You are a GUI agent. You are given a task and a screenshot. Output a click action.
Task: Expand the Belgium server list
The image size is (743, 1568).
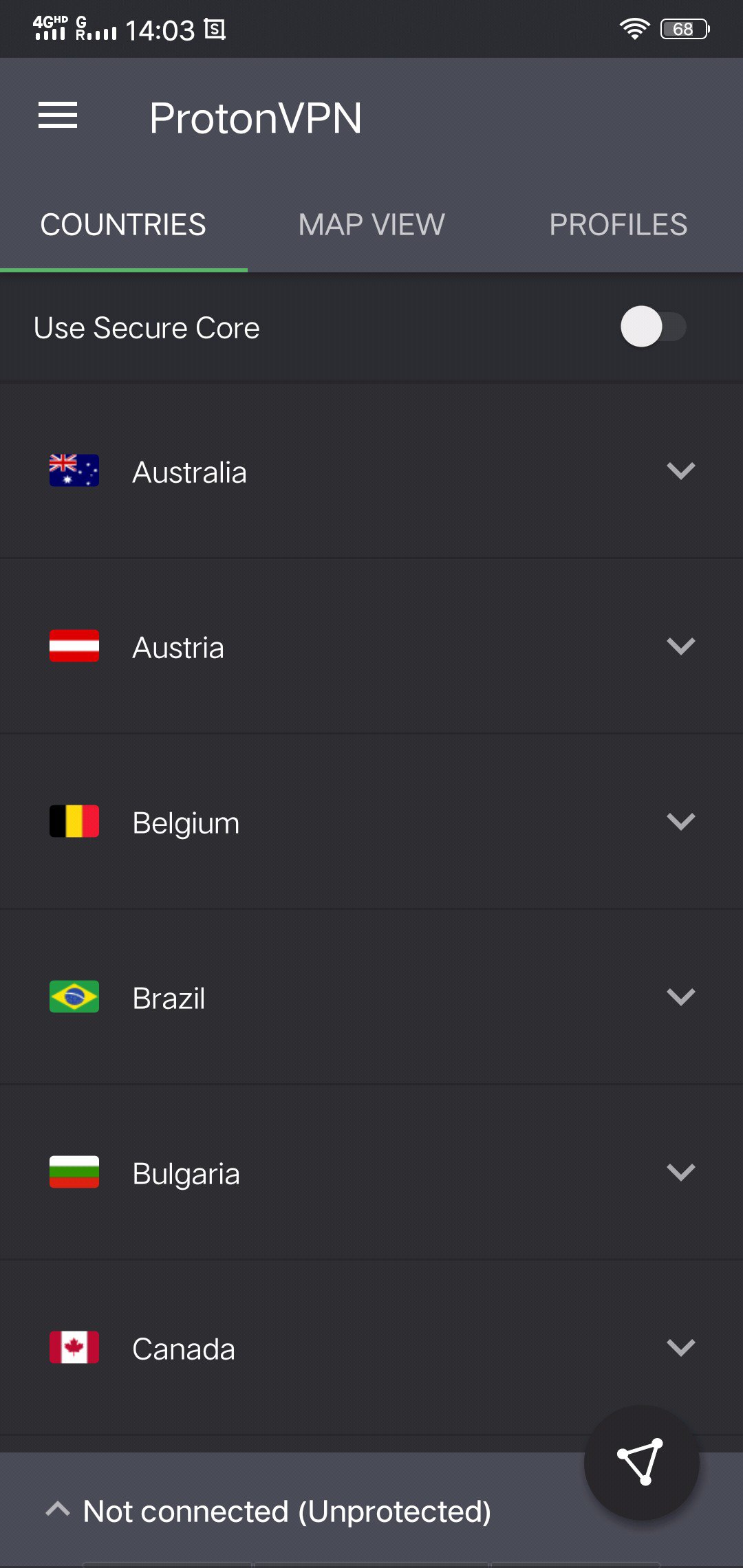[680, 822]
